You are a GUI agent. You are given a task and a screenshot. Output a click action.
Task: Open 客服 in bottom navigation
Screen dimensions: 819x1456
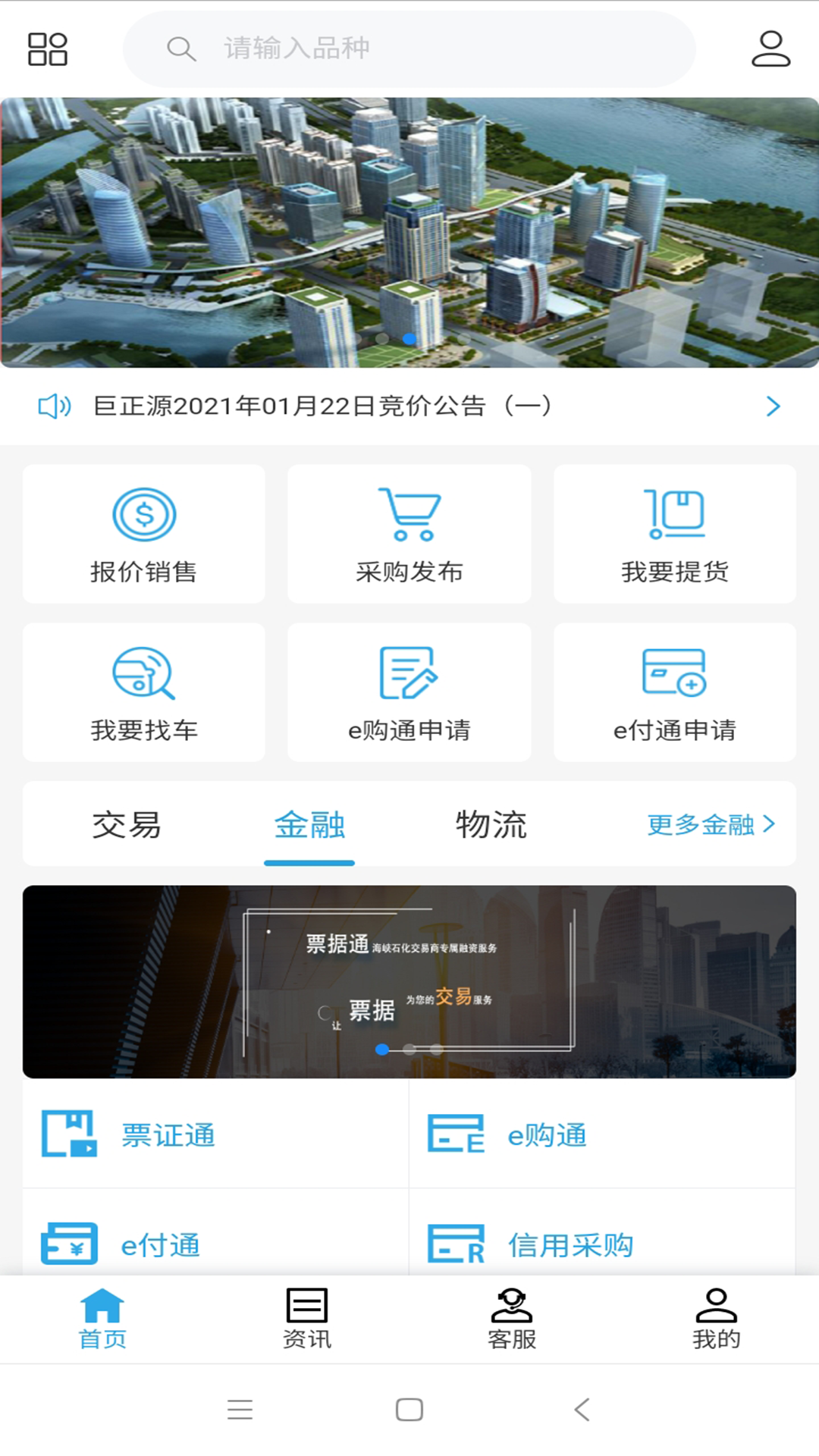click(x=512, y=1319)
